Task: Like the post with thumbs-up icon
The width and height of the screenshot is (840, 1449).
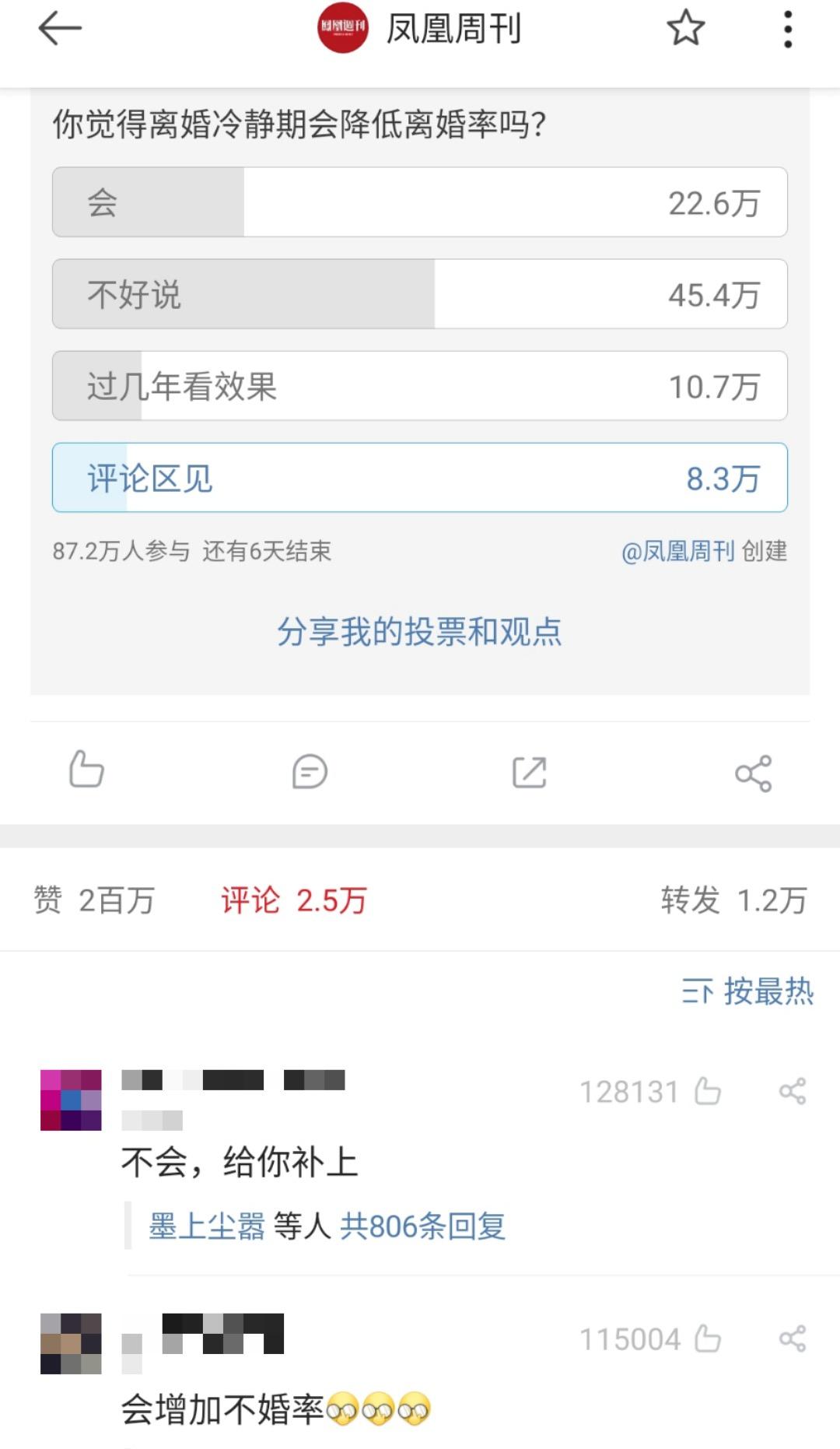Action: coord(86,770)
